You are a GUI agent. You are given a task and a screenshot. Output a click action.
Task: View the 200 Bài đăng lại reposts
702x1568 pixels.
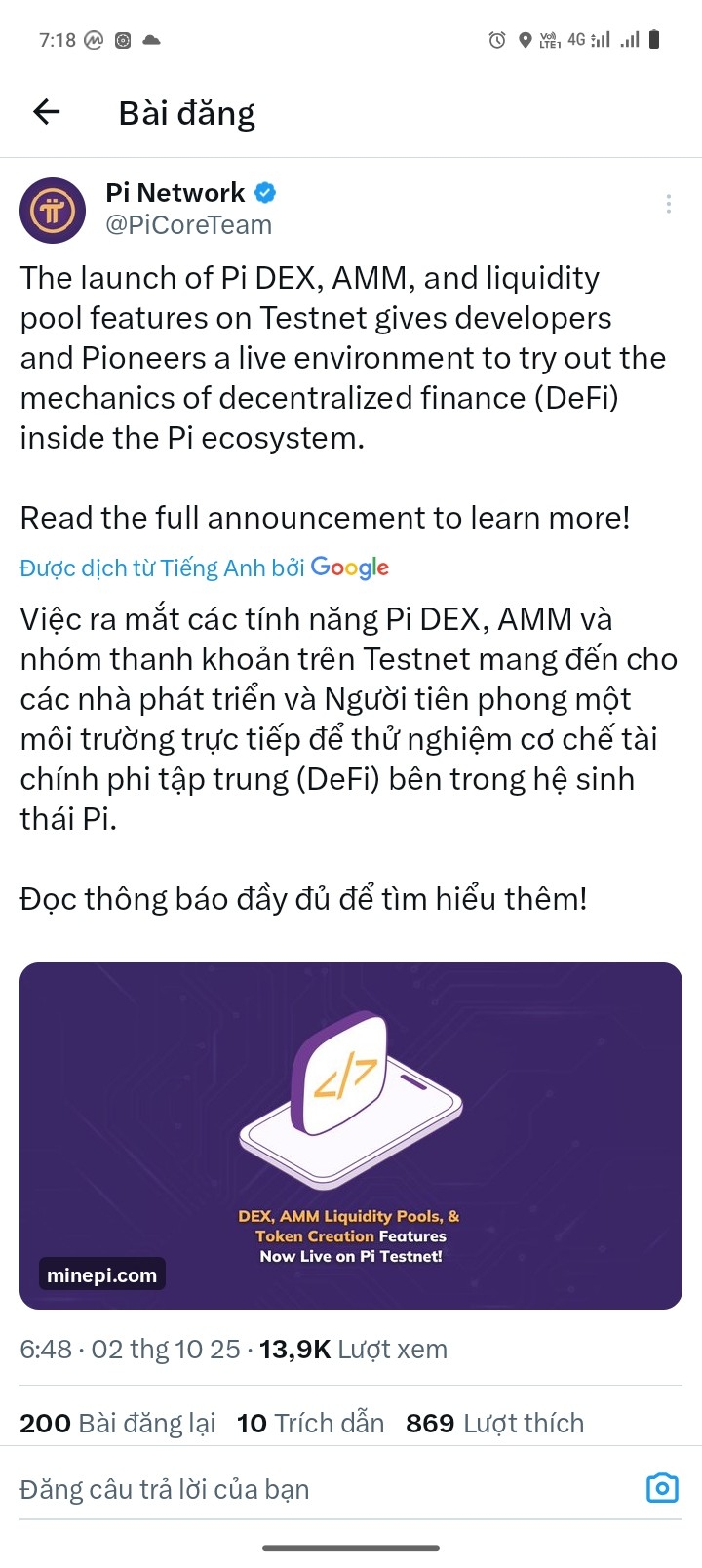(117, 1423)
